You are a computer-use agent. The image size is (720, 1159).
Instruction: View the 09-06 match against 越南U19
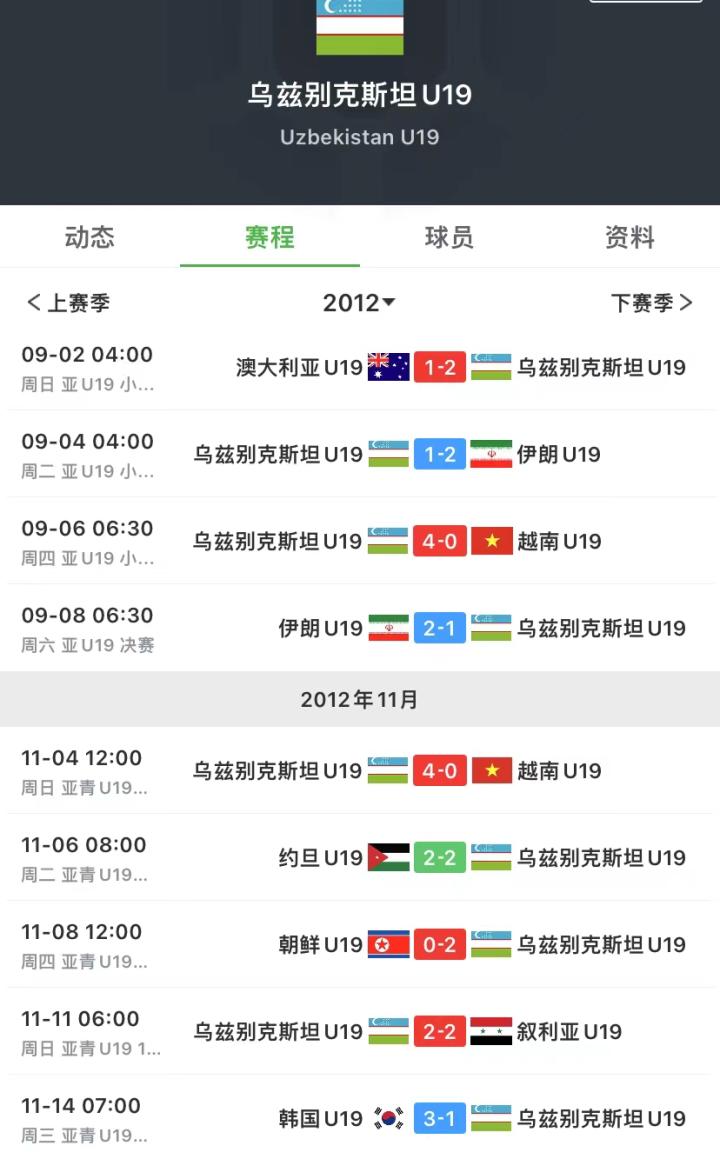coord(440,542)
